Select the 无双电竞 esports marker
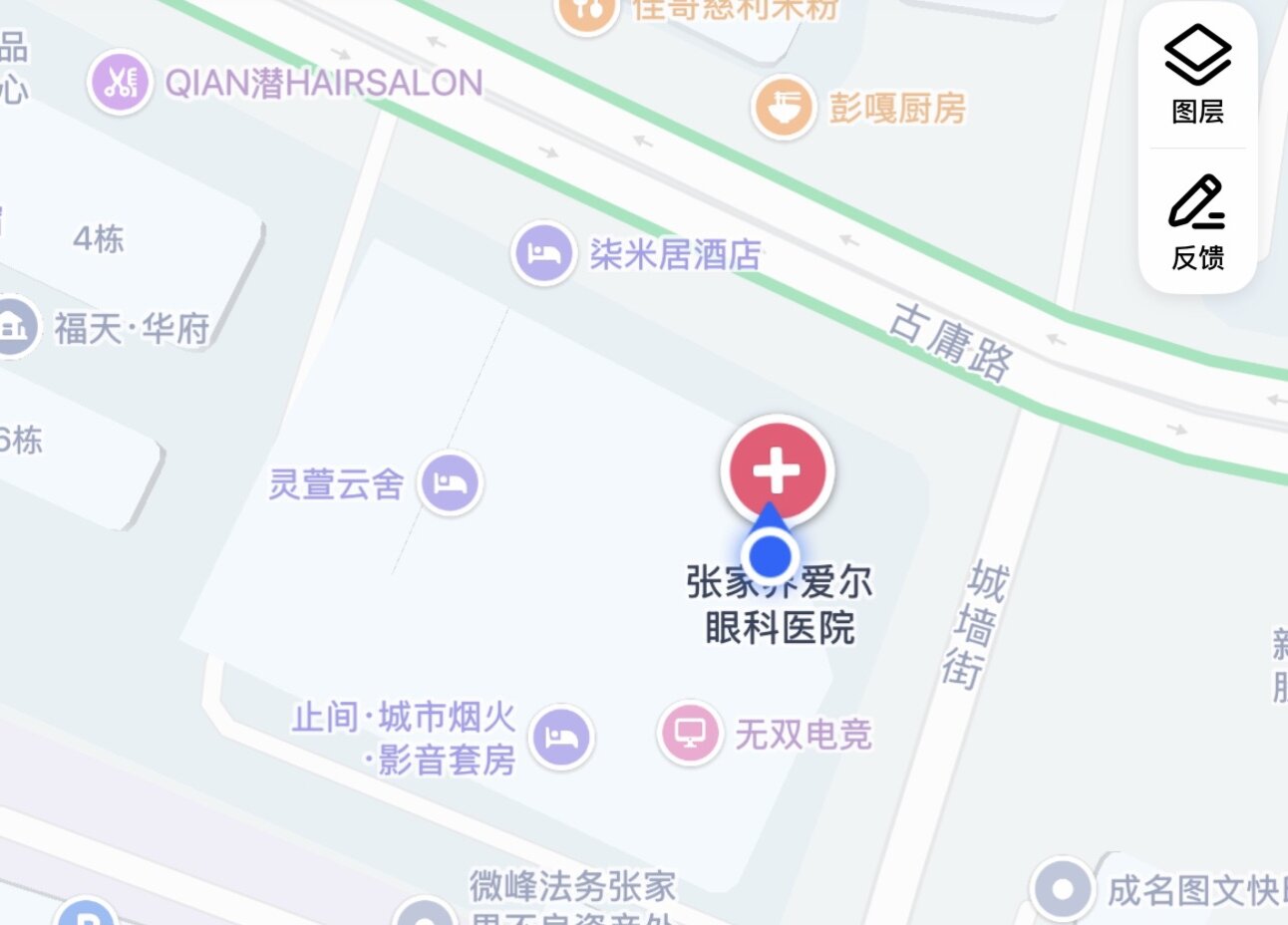 pyautogui.click(x=690, y=734)
